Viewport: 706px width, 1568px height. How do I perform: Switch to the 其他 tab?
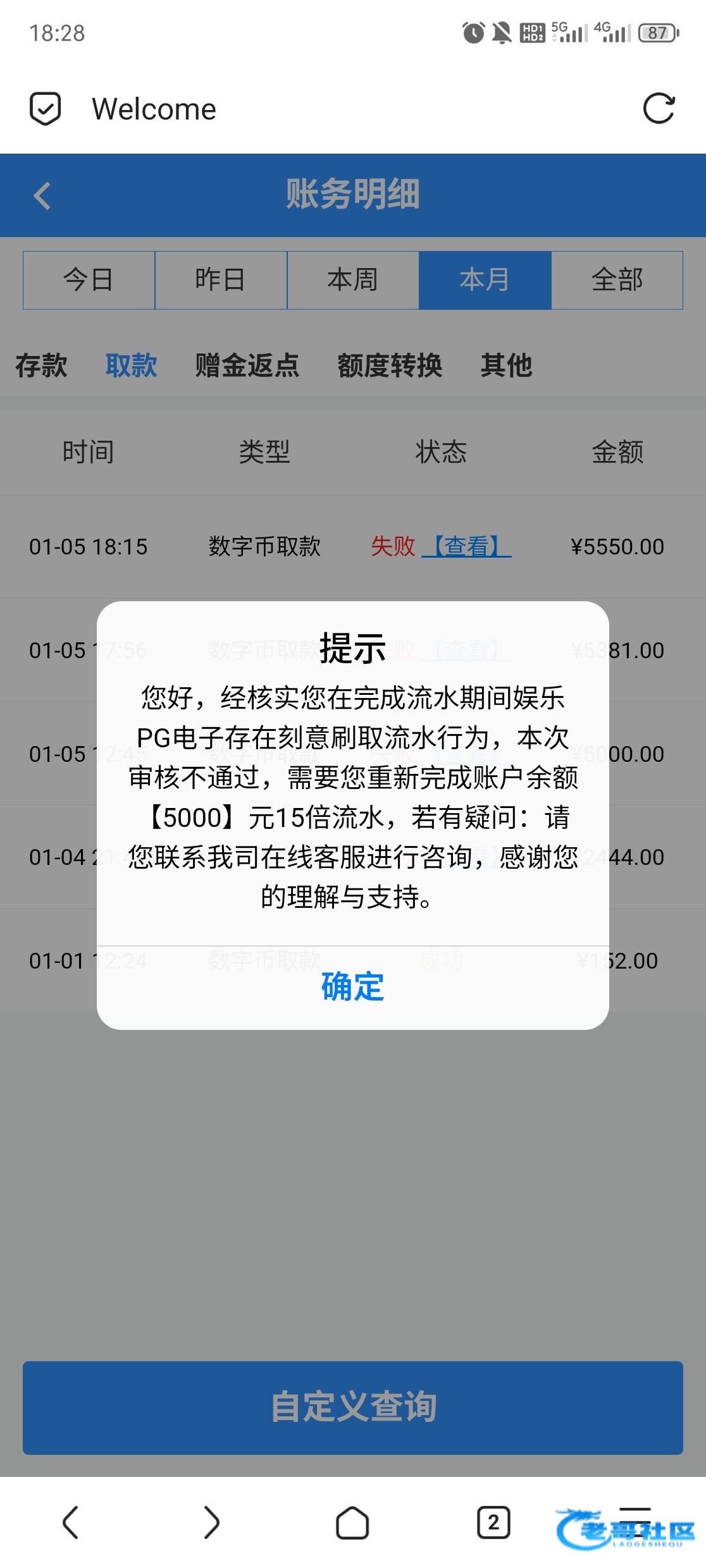tap(506, 365)
